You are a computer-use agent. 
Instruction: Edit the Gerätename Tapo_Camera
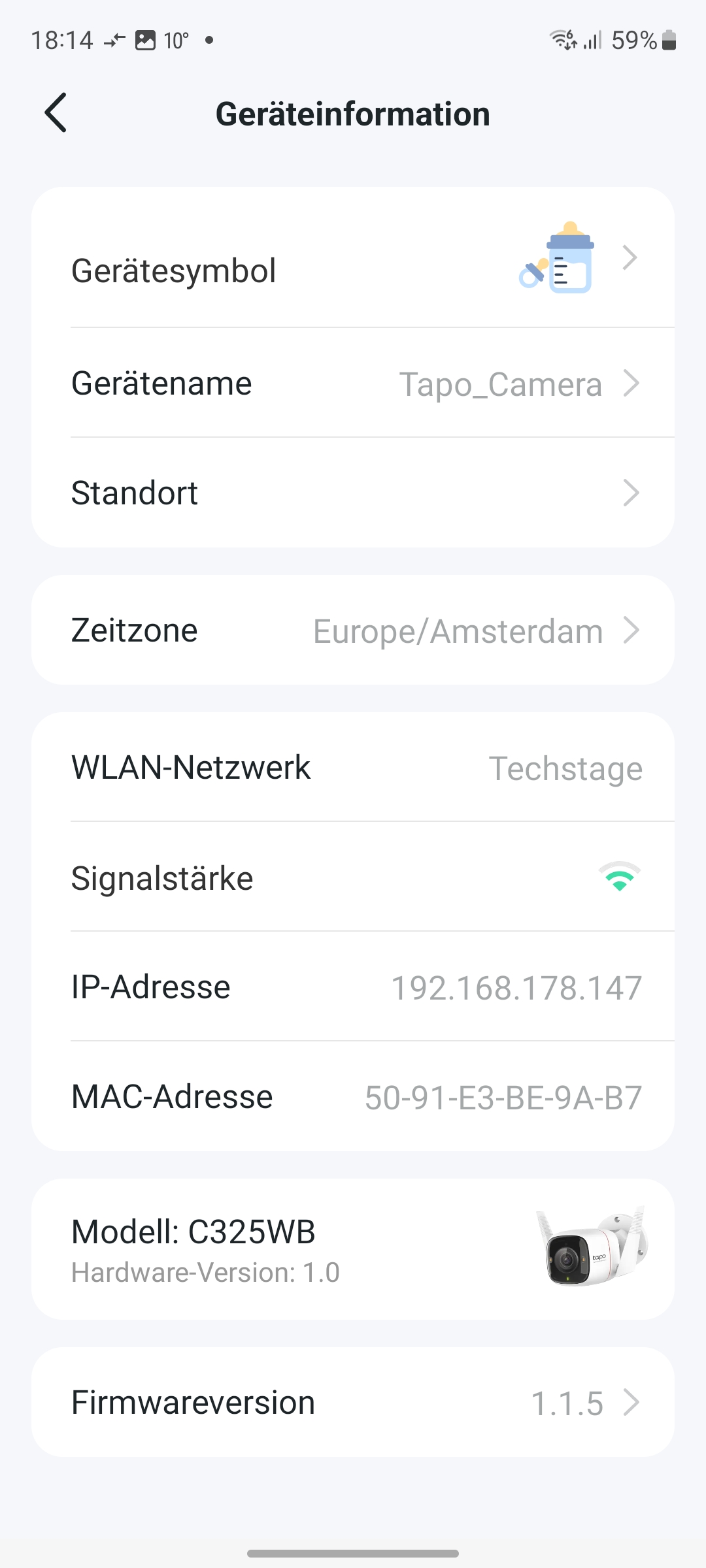coord(353,384)
